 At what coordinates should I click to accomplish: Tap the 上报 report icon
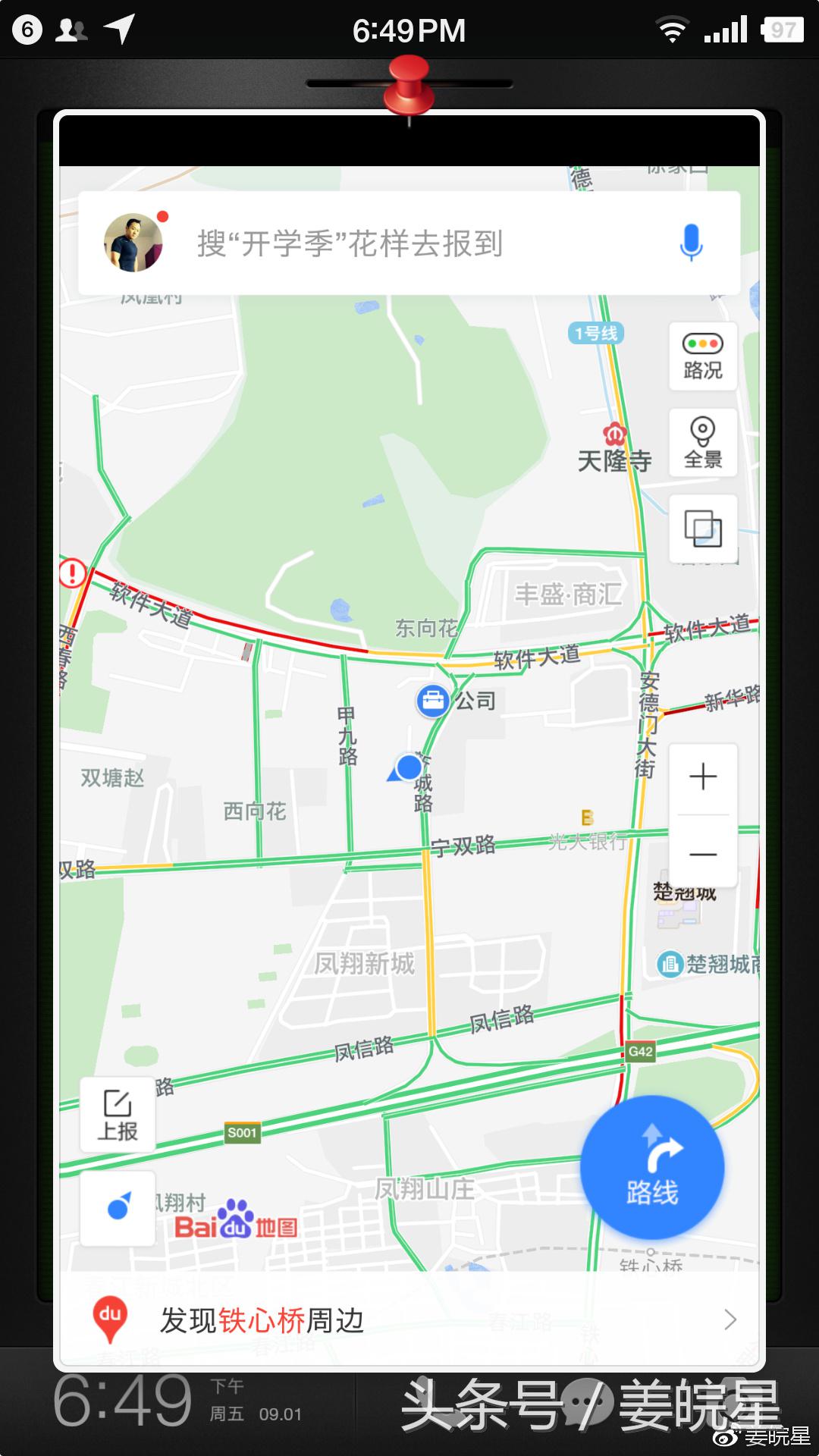click(118, 1113)
